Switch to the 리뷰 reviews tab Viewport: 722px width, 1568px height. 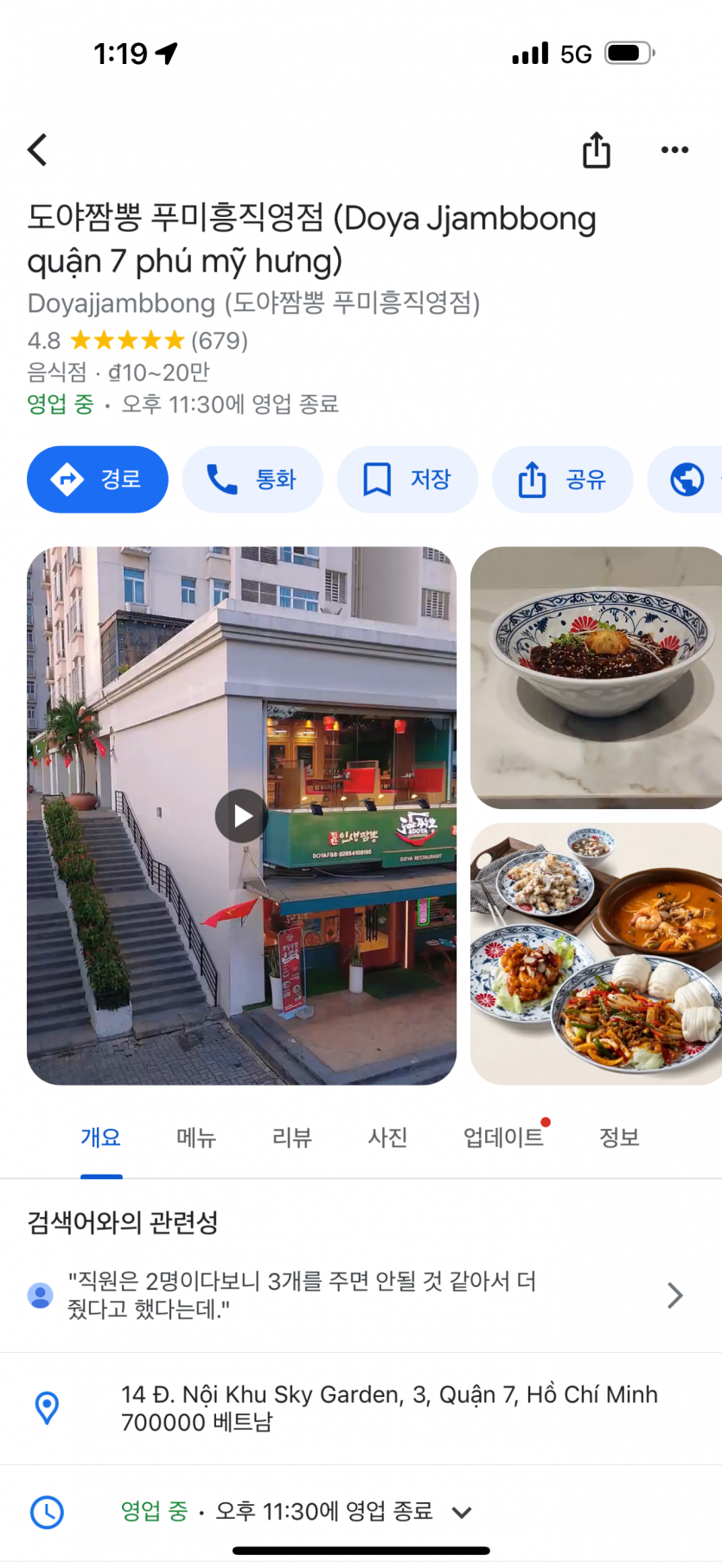pos(291,1138)
